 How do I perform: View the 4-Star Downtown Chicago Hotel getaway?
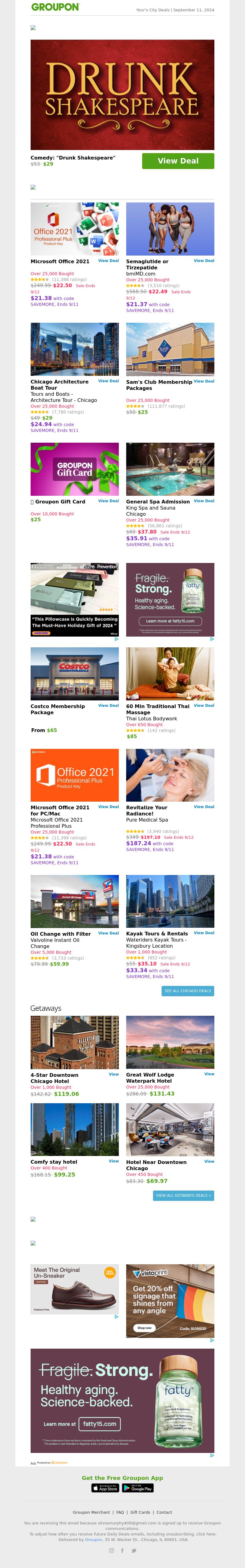point(114,1074)
